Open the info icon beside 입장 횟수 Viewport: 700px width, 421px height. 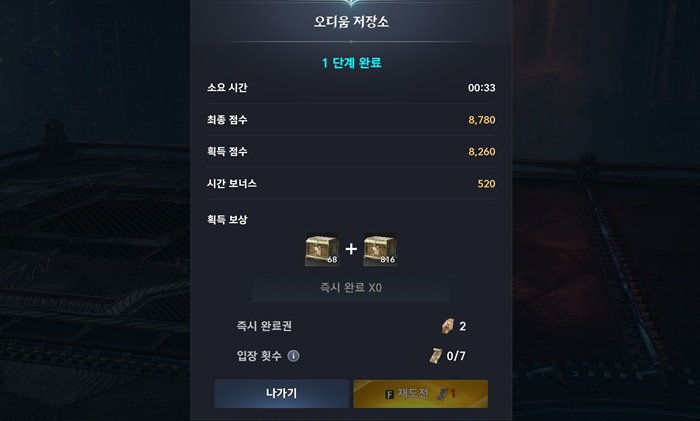[294, 355]
